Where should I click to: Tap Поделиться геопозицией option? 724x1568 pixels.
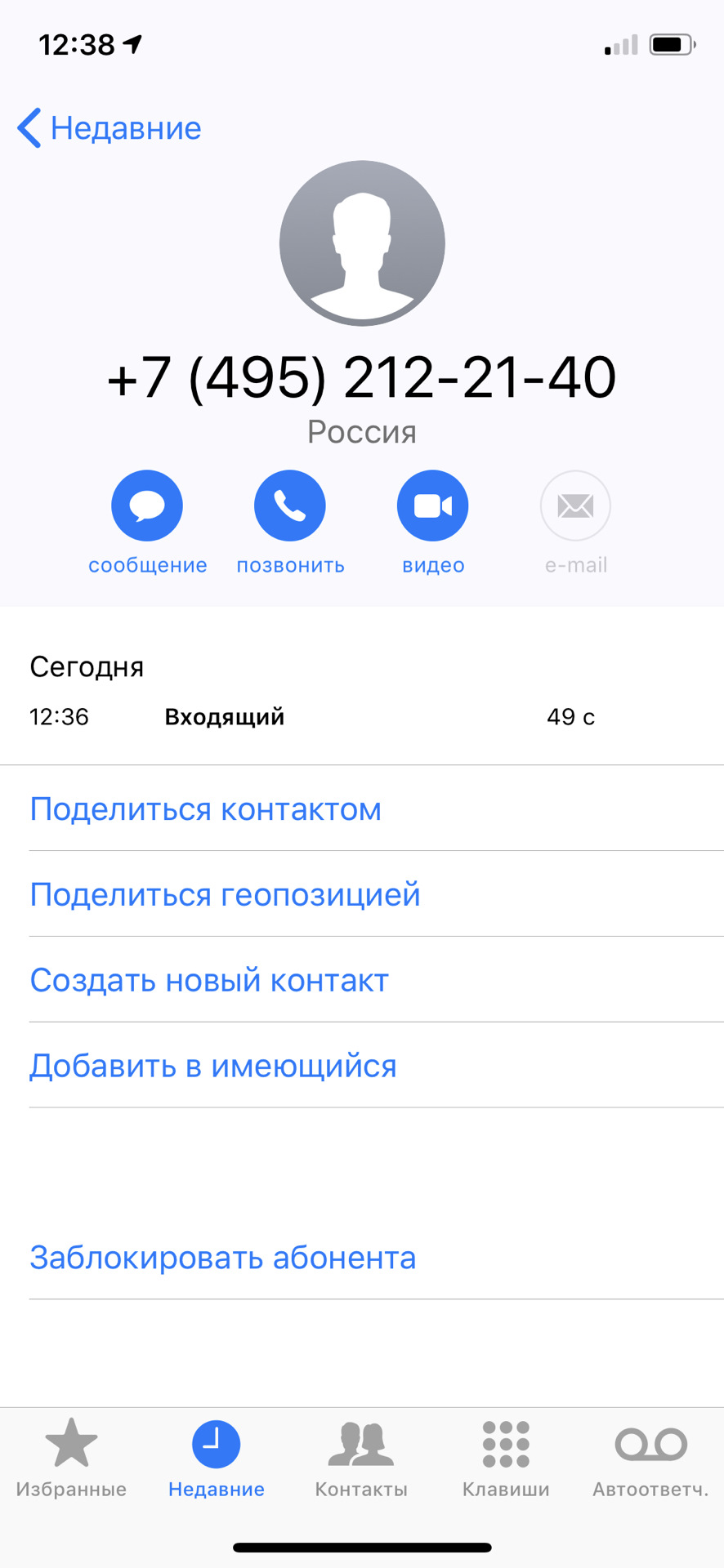tap(225, 894)
